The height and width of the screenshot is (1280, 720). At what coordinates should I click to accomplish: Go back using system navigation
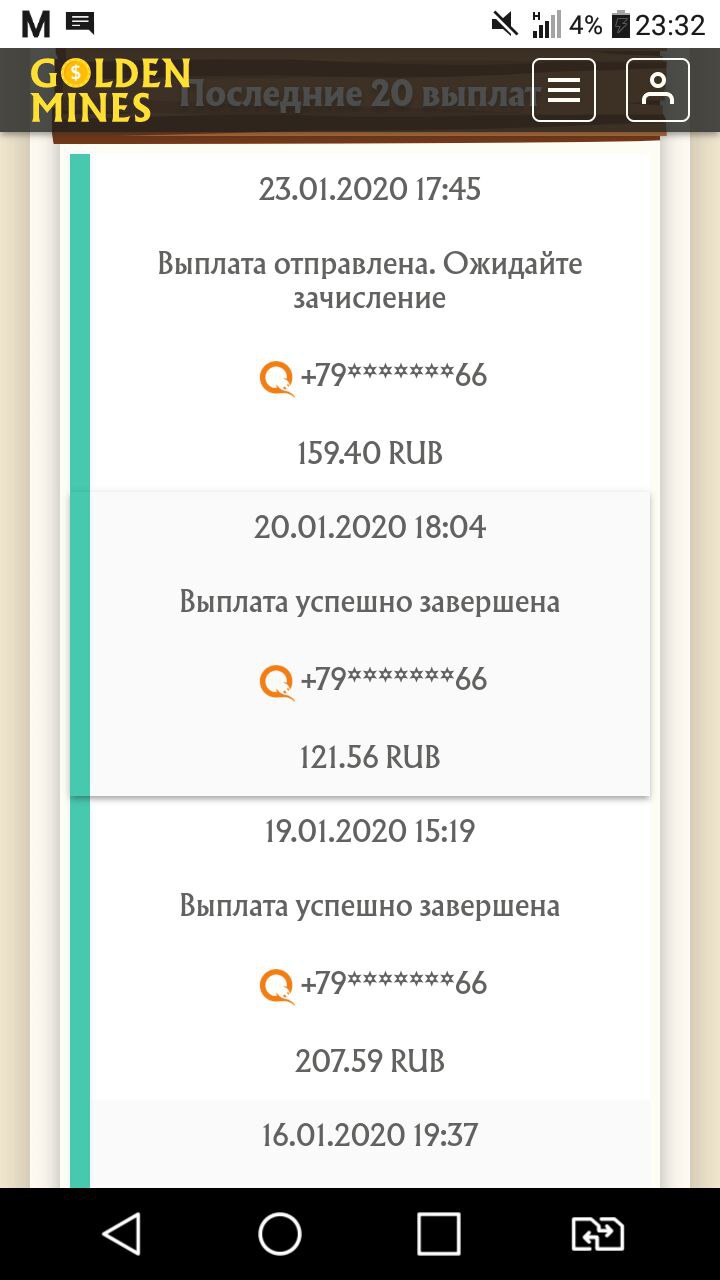(x=122, y=1233)
